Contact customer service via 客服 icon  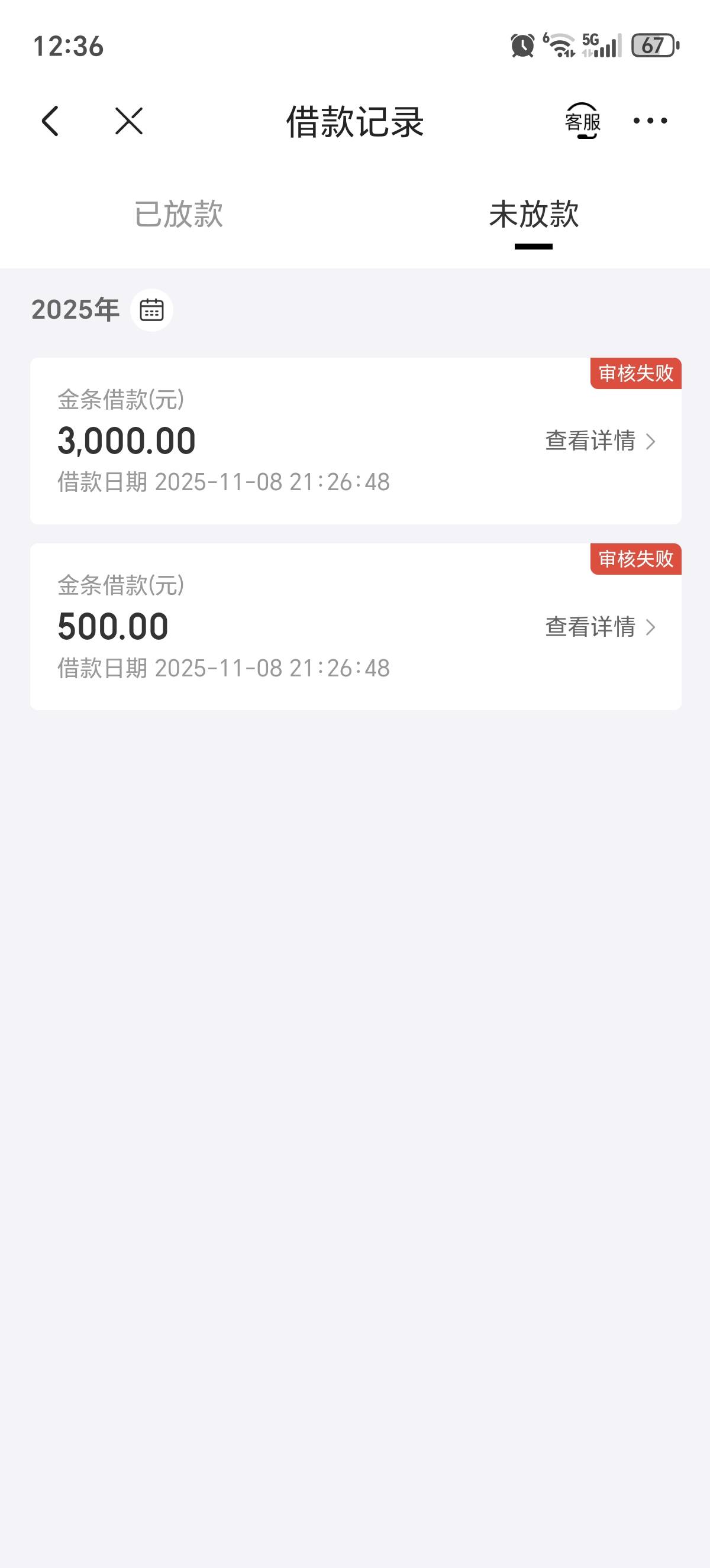coord(582,121)
